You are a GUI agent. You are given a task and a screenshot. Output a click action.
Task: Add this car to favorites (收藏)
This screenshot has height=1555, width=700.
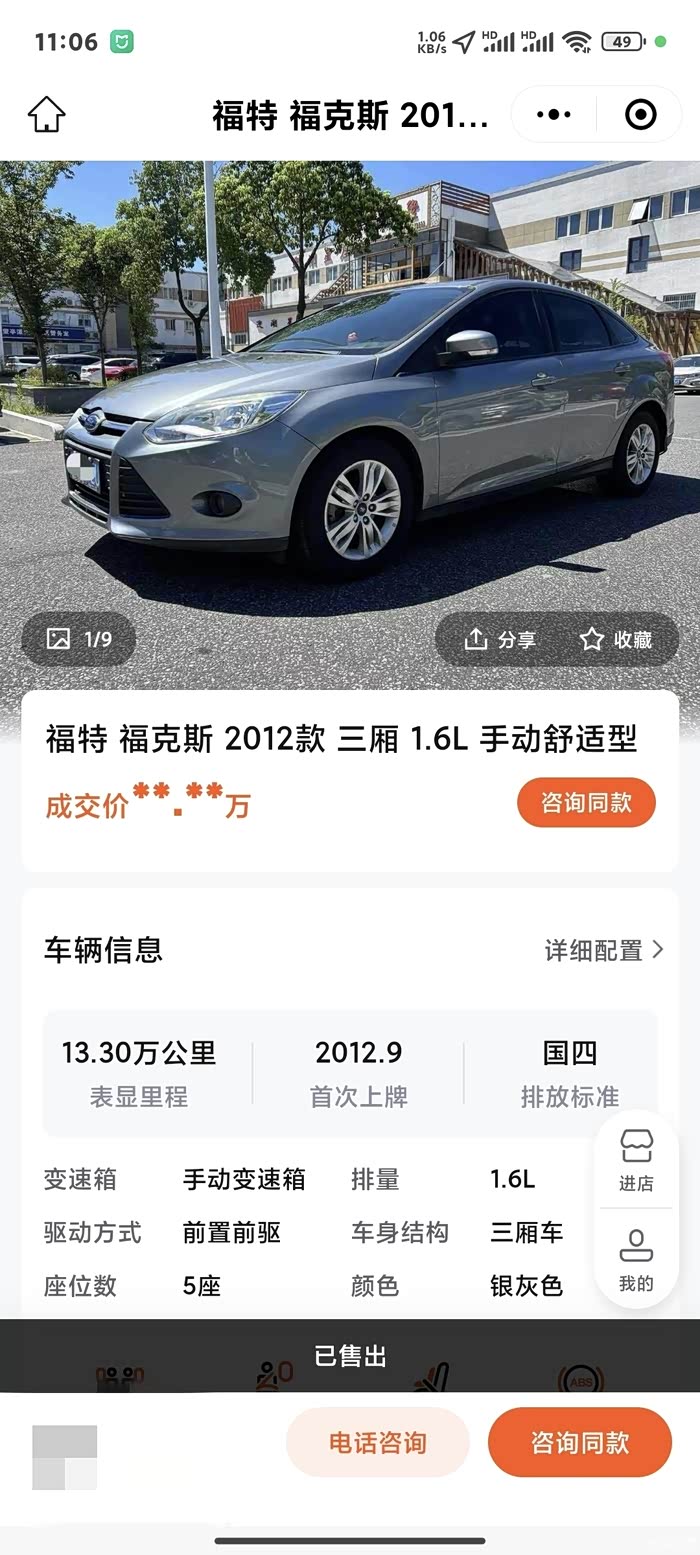point(616,640)
